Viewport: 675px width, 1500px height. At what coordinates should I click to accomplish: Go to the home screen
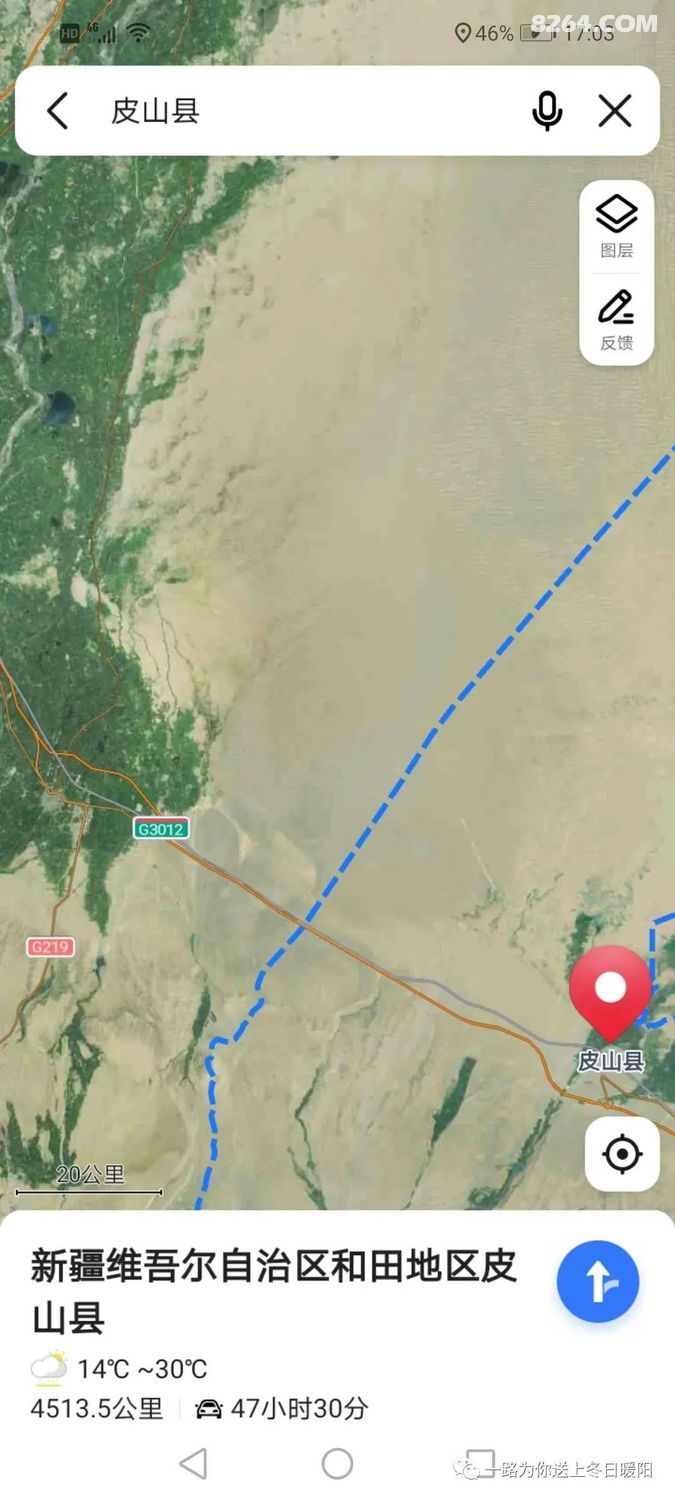337,1464
